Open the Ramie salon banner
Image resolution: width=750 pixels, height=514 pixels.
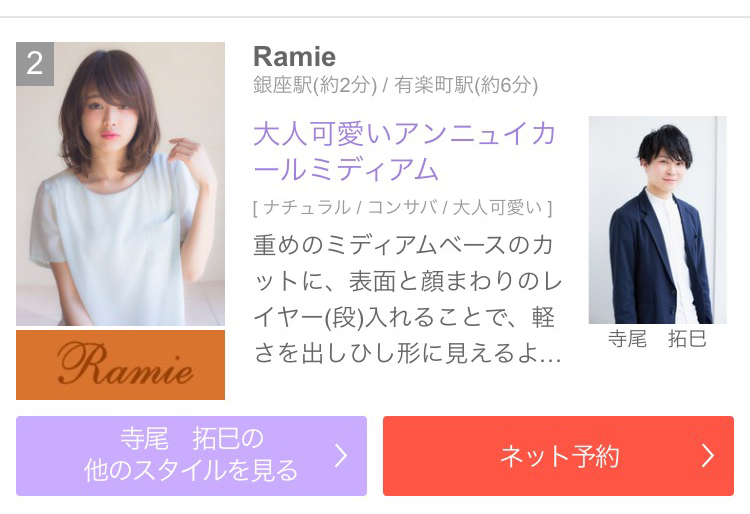(120, 365)
